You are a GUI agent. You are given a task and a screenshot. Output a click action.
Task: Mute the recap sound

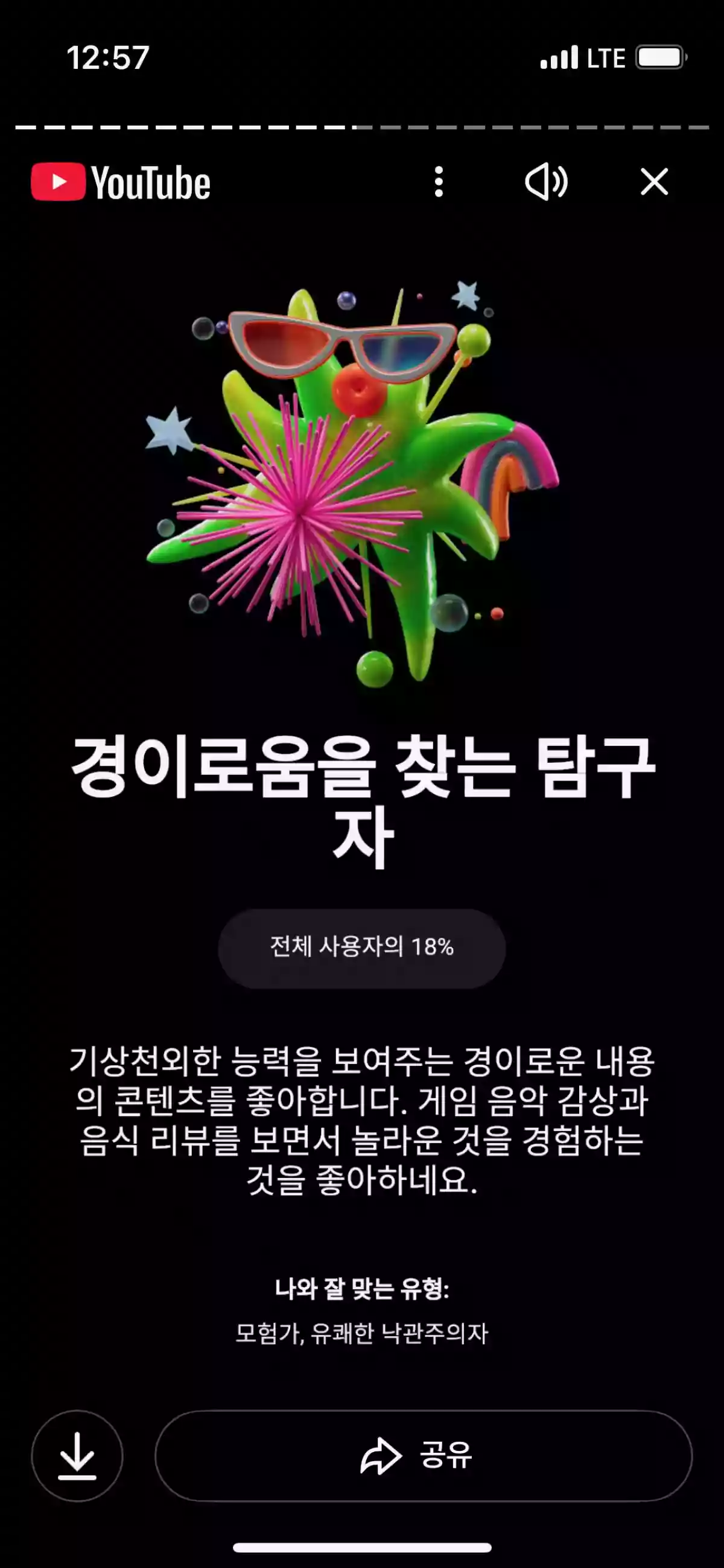(546, 182)
